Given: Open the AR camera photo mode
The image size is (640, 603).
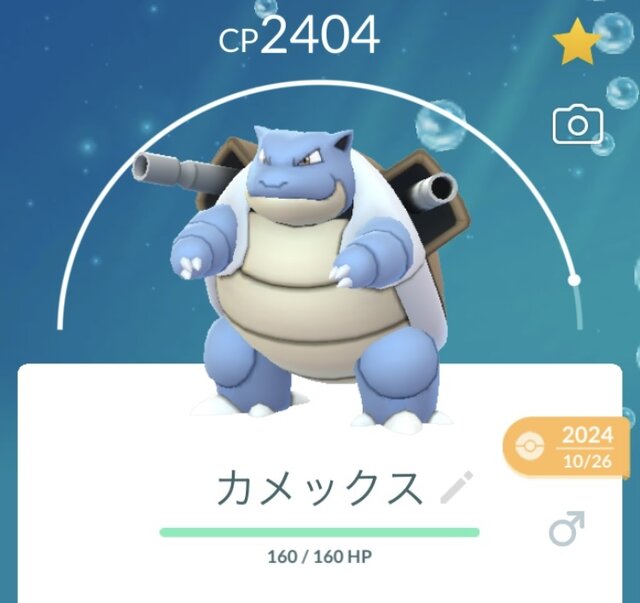Looking at the screenshot, I should point(577,125).
